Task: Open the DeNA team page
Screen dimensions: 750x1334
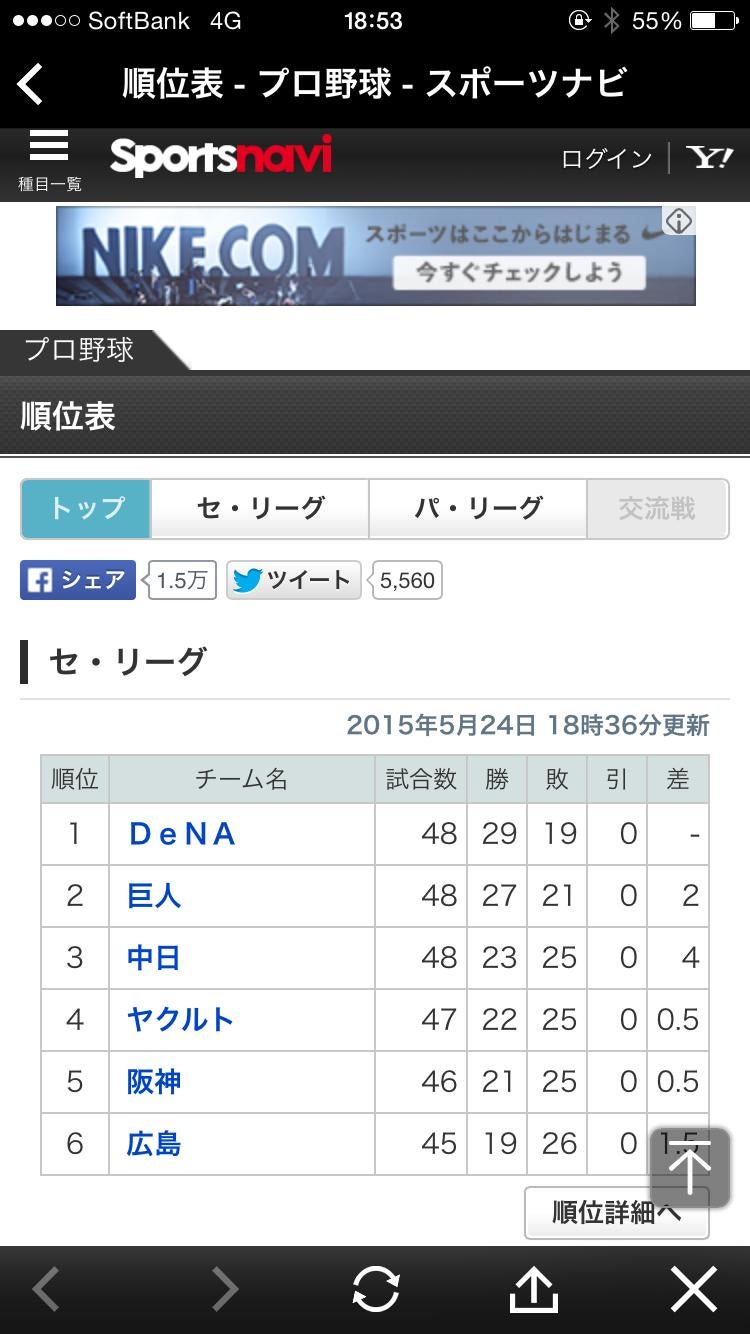Action: pyautogui.click(x=183, y=834)
